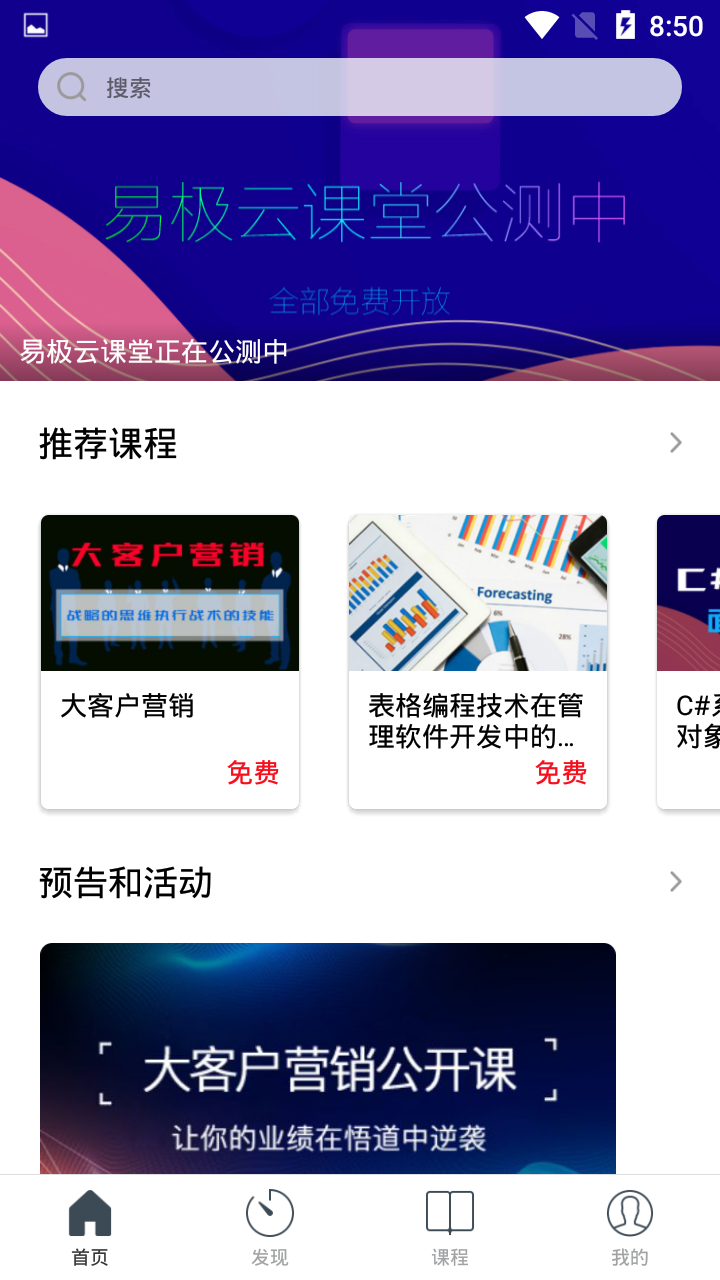Image resolution: width=720 pixels, height=1280 pixels.
Task: Tap the 发现 discover clock icon
Action: tap(269, 1213)
